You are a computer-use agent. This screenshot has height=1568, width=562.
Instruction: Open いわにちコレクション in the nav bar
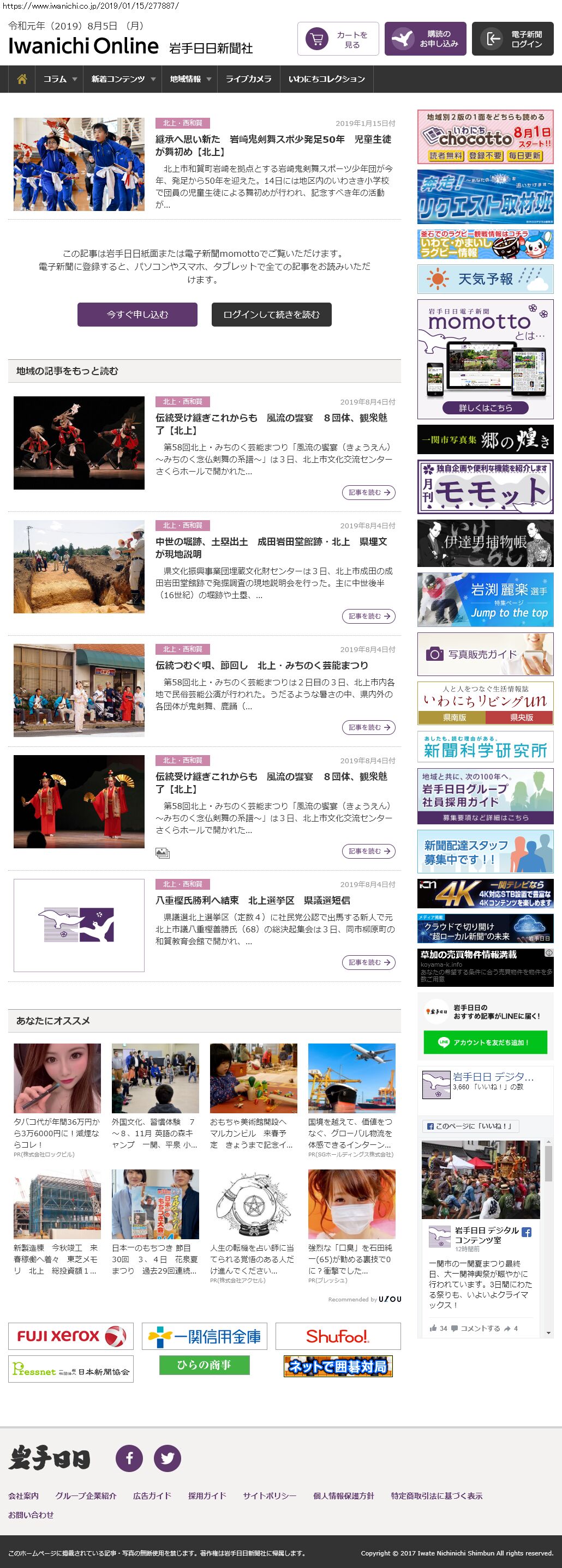pyautogui.click(x=326, y=79)
